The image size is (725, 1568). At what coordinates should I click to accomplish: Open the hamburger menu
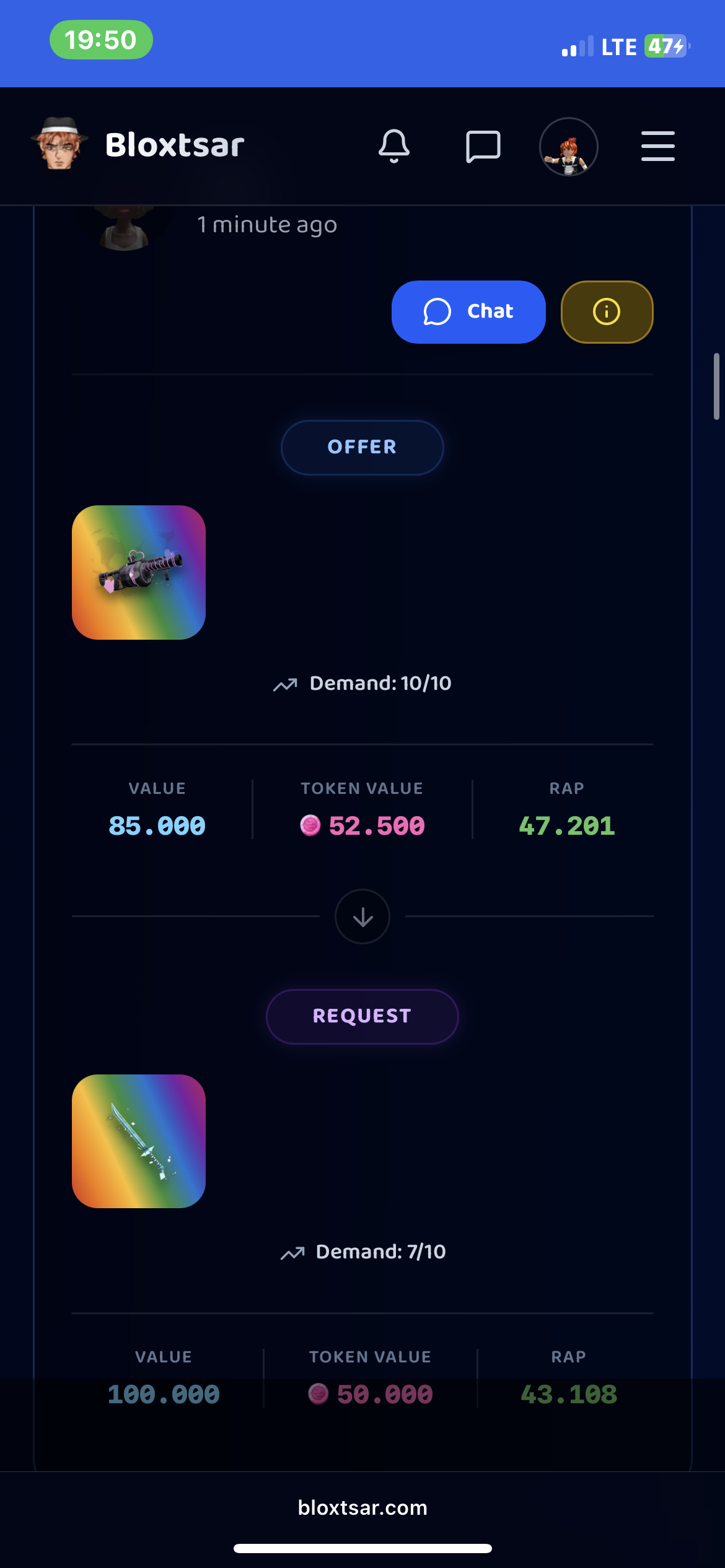(658, 146)
